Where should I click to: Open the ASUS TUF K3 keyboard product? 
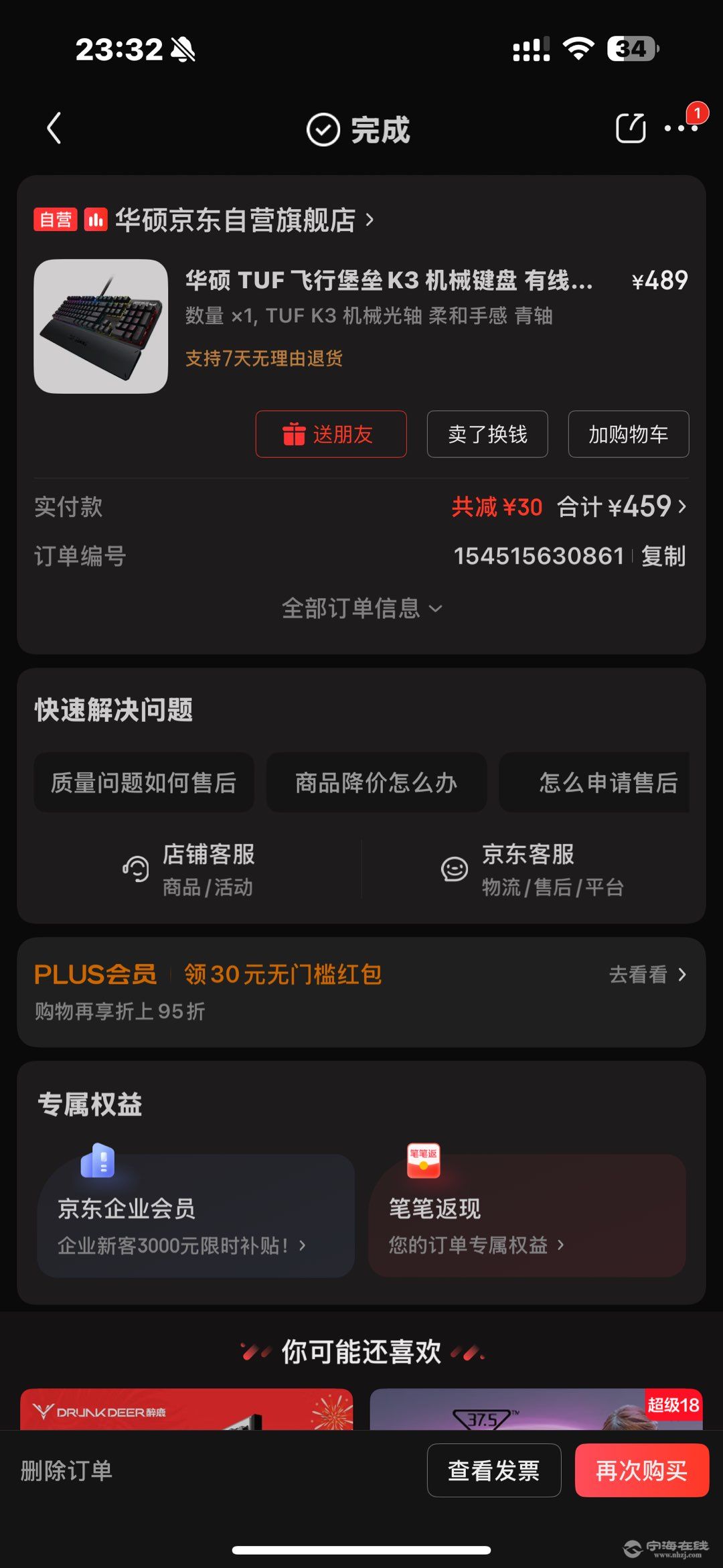click(388, 281)
